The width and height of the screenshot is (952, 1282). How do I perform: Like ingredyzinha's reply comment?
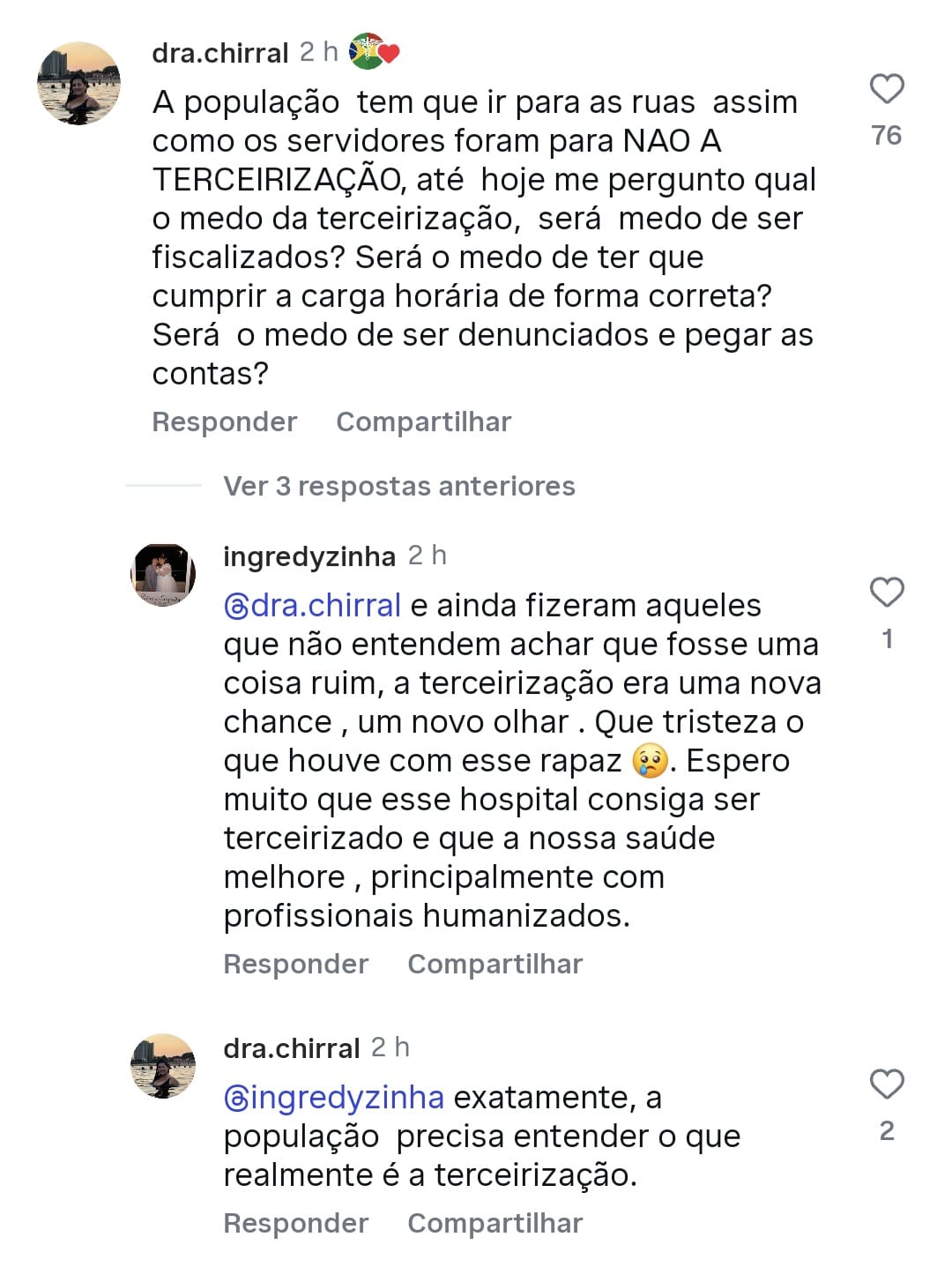(887, 592)
